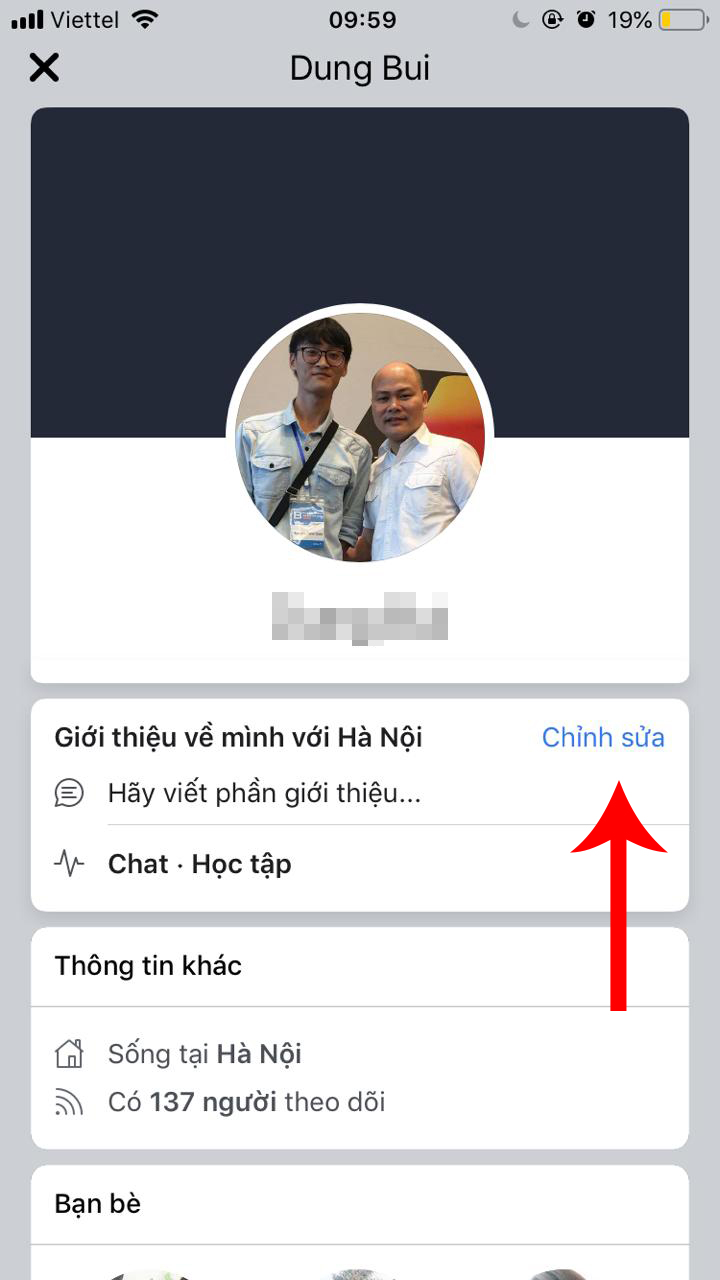This screenshot has height=1280, width=720.
Task: Write the intro in Hãy viết phần giới thiệu
Action: point(265,795)
